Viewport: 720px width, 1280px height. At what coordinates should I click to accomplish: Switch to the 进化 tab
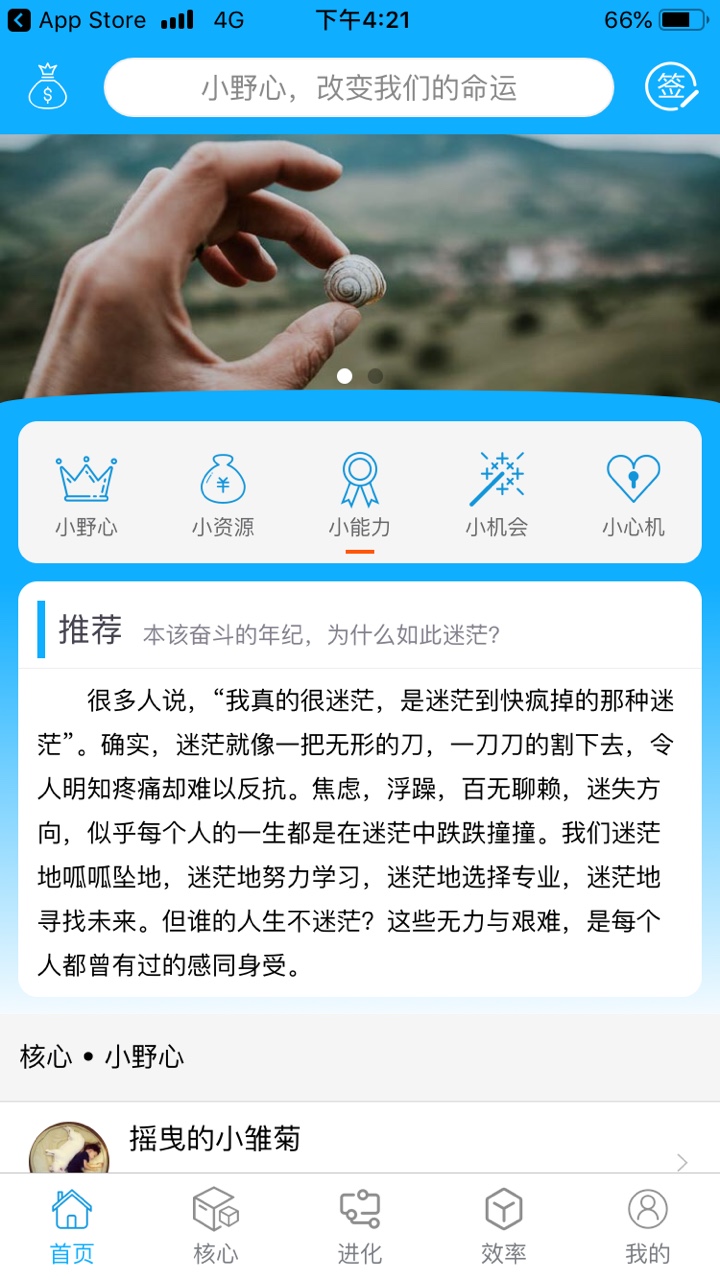359,1227
